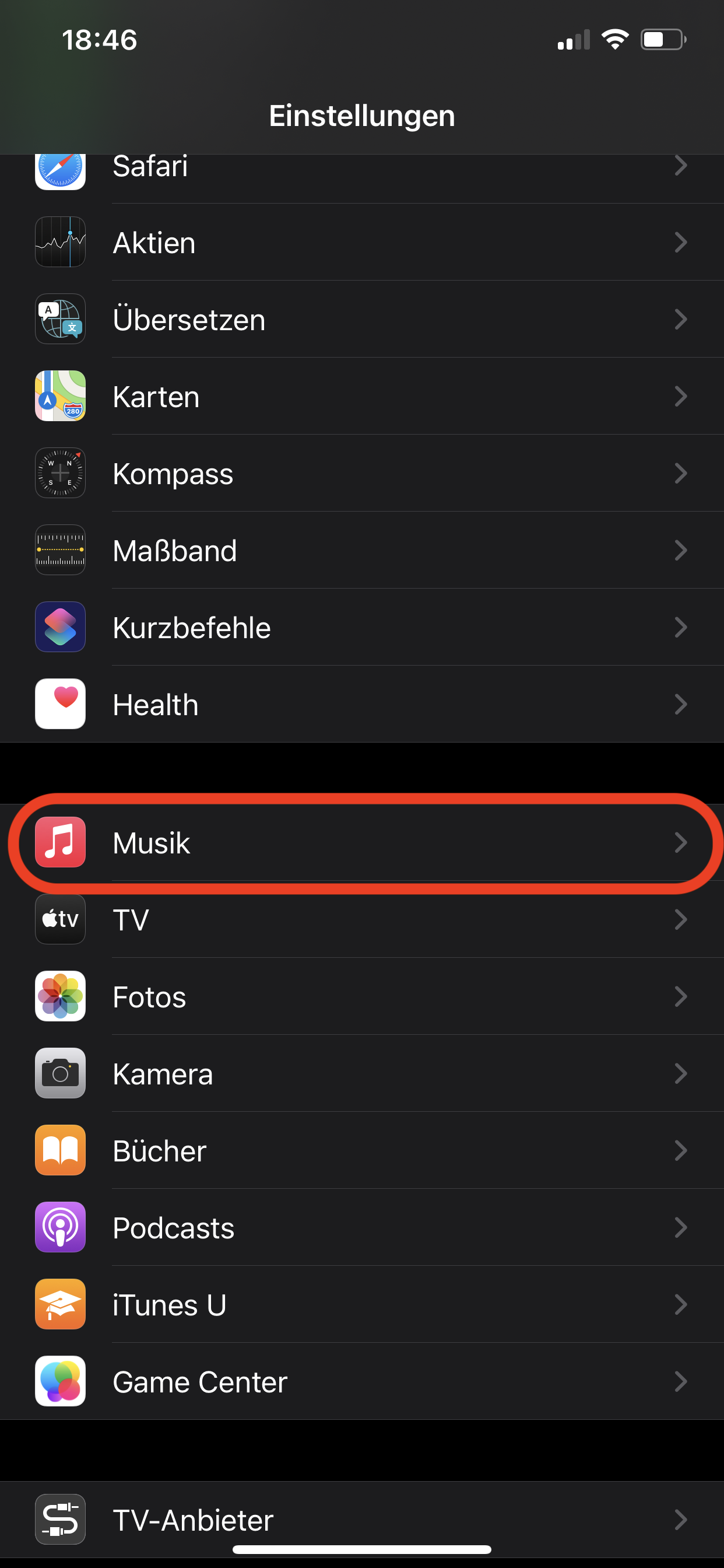Select the Bücher row

[362, 1151]
